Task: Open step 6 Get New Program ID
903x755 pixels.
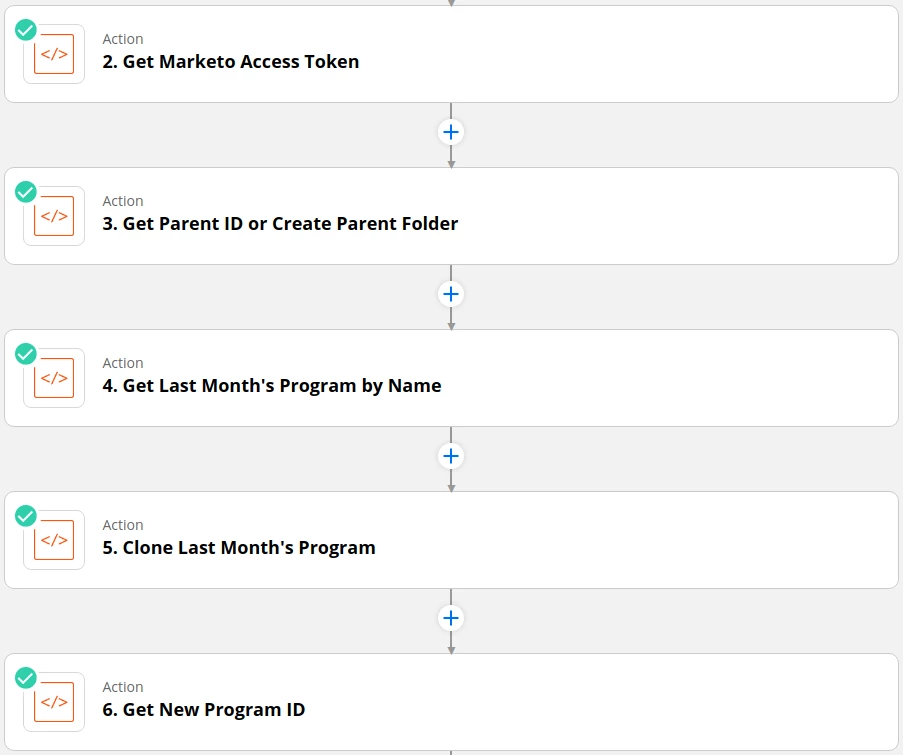Action: coord(214,709)
